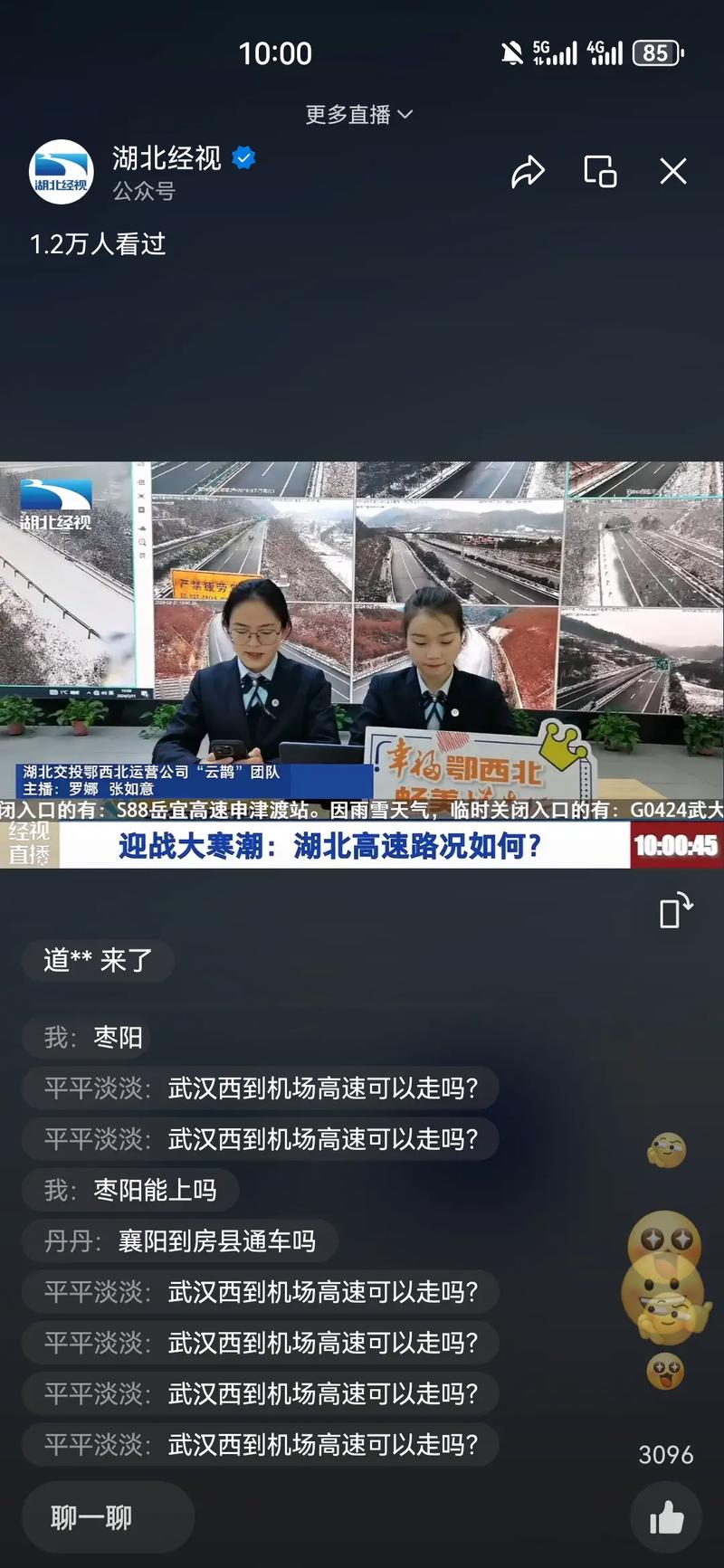Tap the 1.2万人看过 viewer count

(98, 244)
